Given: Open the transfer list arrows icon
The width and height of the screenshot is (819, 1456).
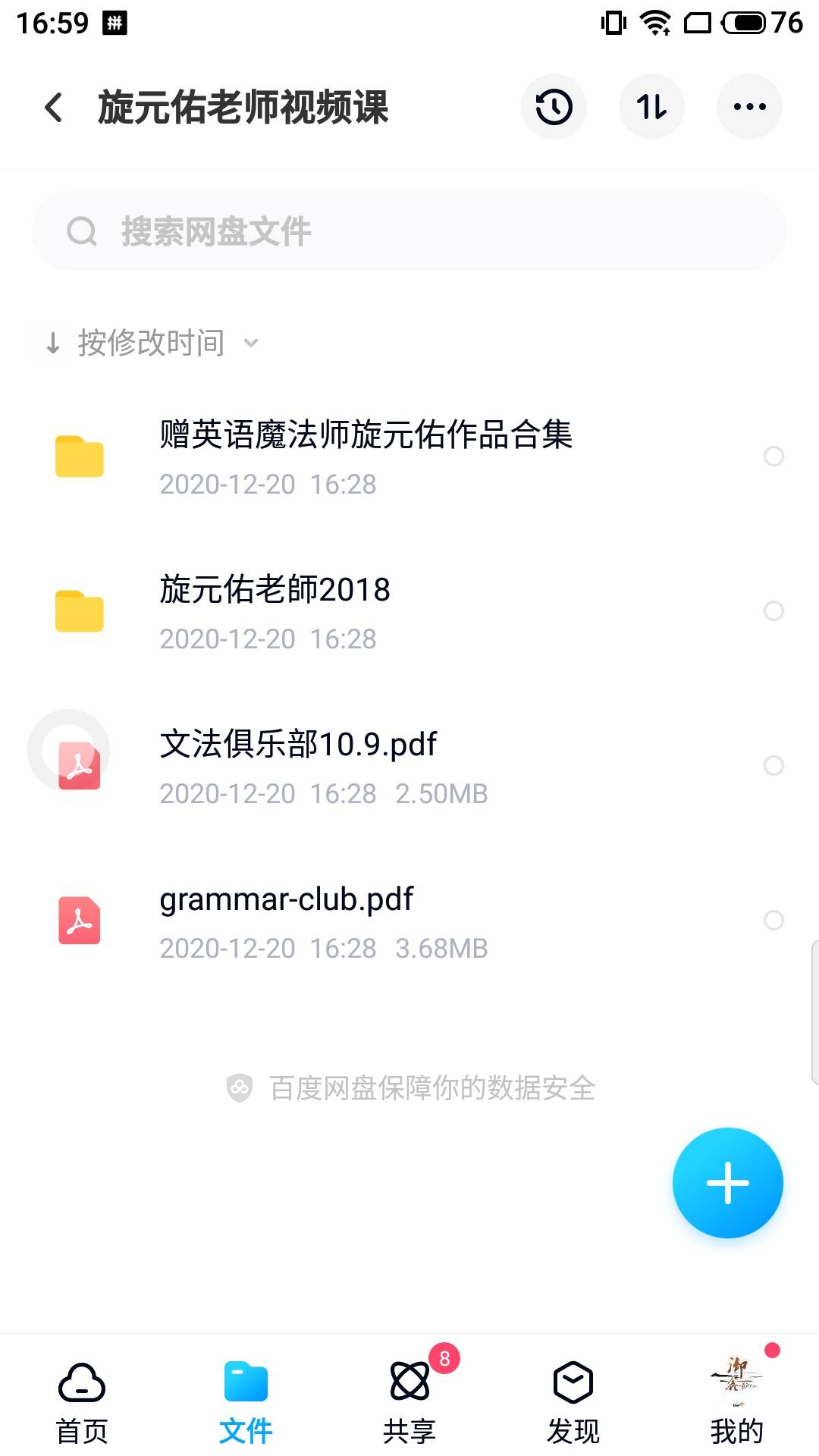Looking at the screenshot, I should (651, 107).
